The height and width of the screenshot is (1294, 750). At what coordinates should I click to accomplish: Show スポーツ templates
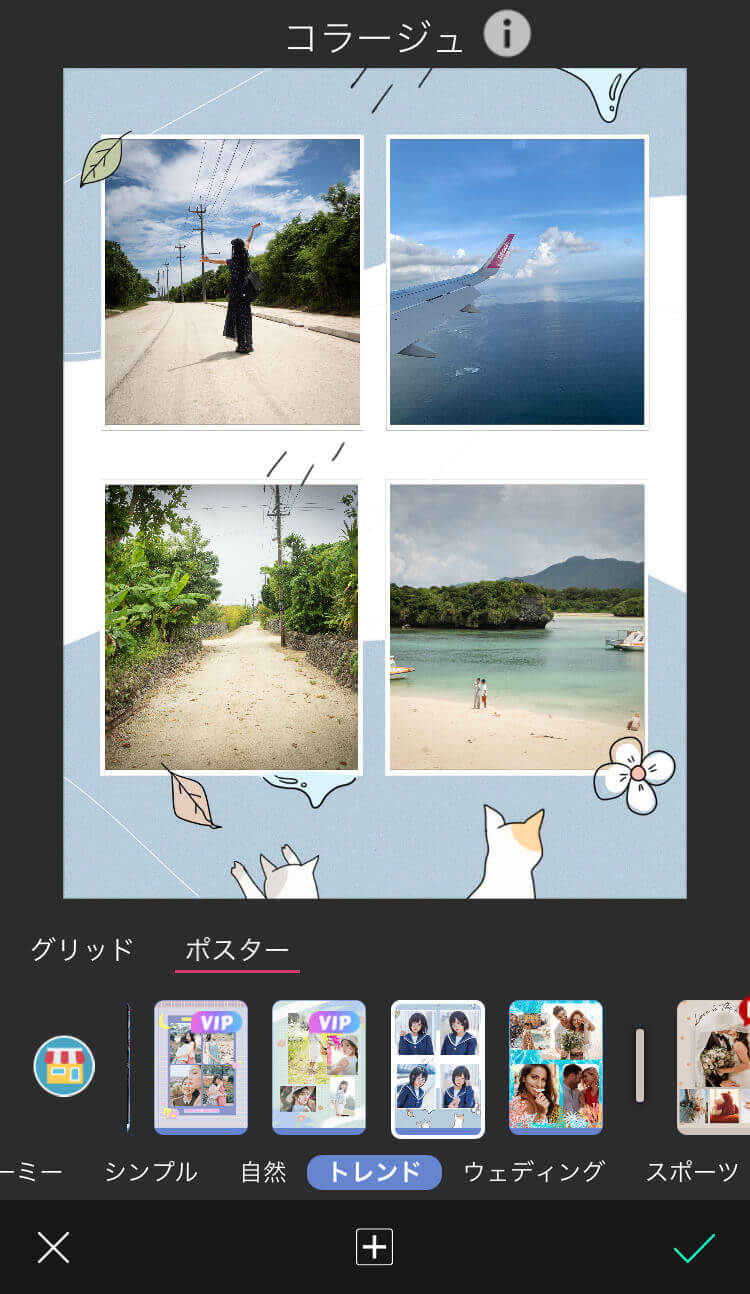click(x=692, y=1172)
